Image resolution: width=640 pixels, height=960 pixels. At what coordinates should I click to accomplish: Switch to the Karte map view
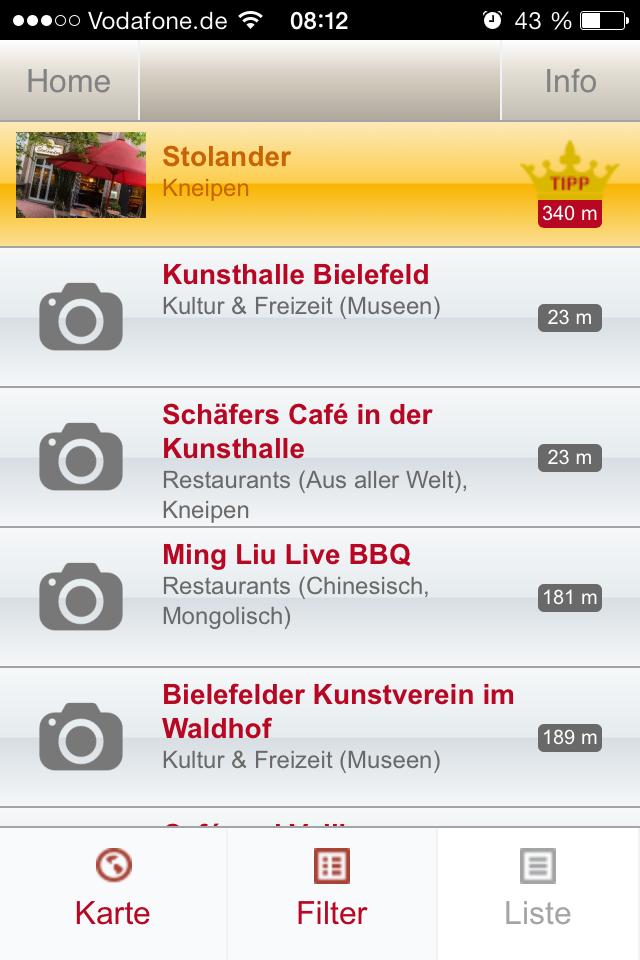click(x=112, y=889)
